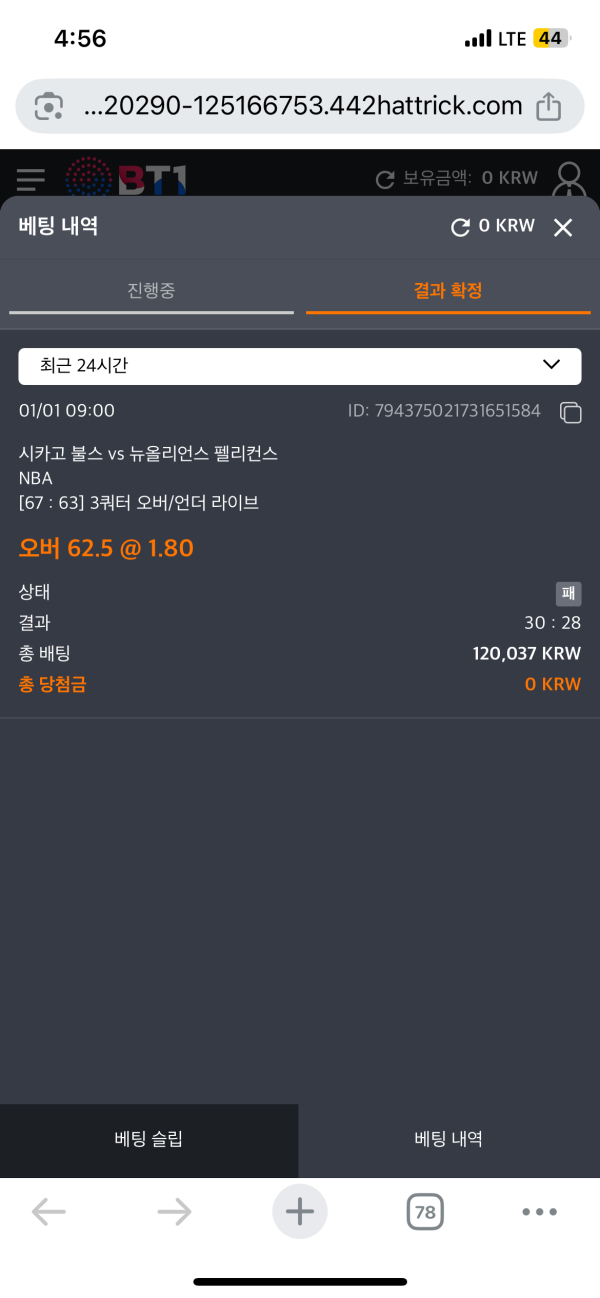
Task: Close the 베팅 내역 panel
Action: coord(563,228)
